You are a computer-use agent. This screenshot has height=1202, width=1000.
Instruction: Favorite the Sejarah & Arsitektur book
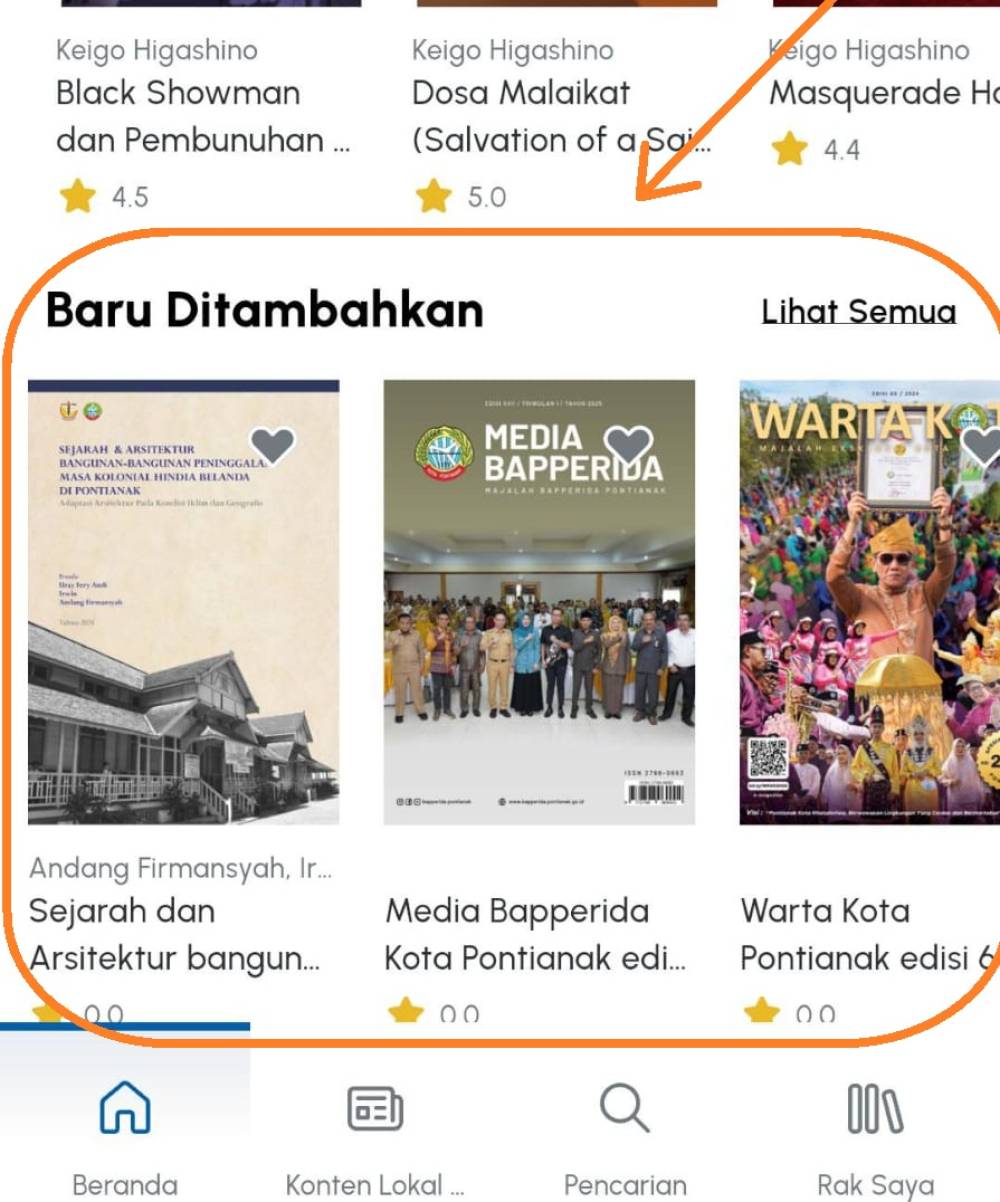tap(272, 445)
